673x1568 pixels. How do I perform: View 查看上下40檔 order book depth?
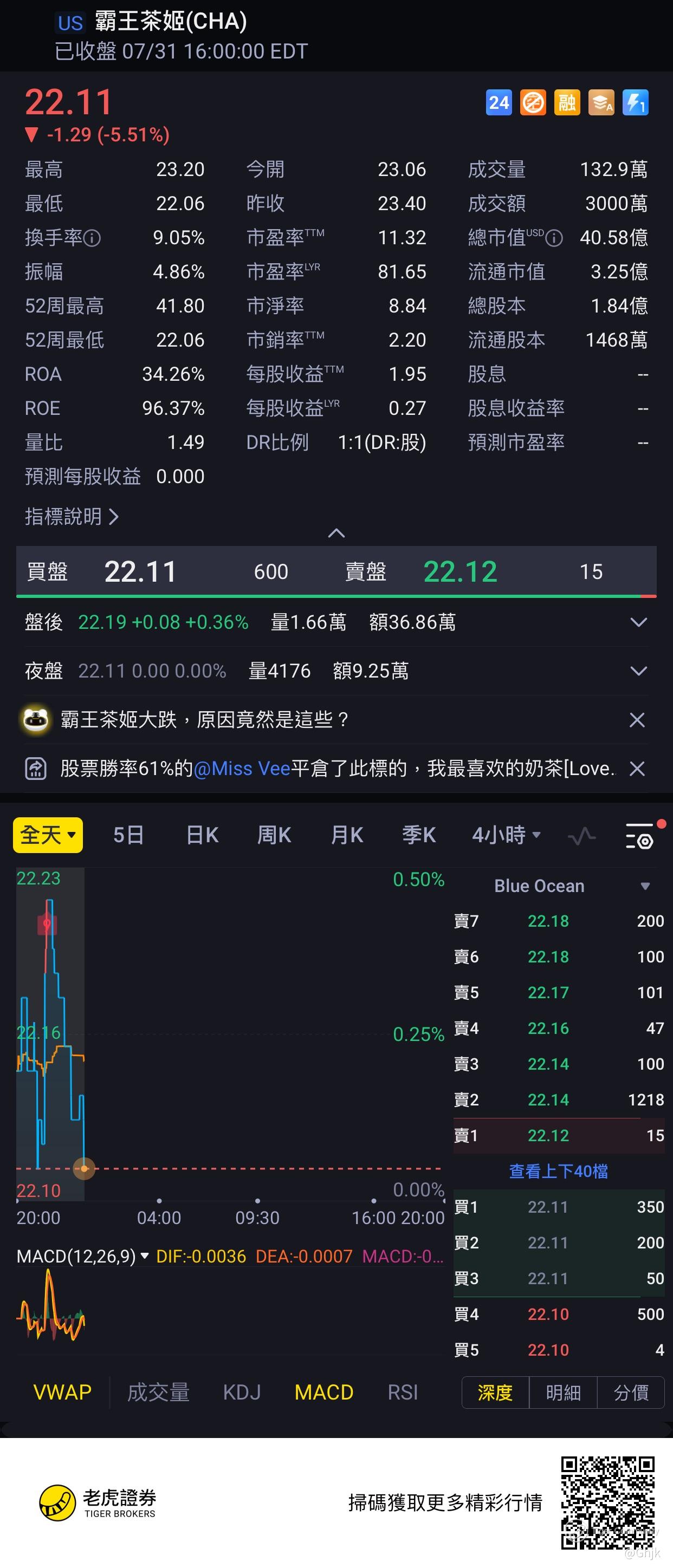pyautogui.click(x=558, y=1171)
